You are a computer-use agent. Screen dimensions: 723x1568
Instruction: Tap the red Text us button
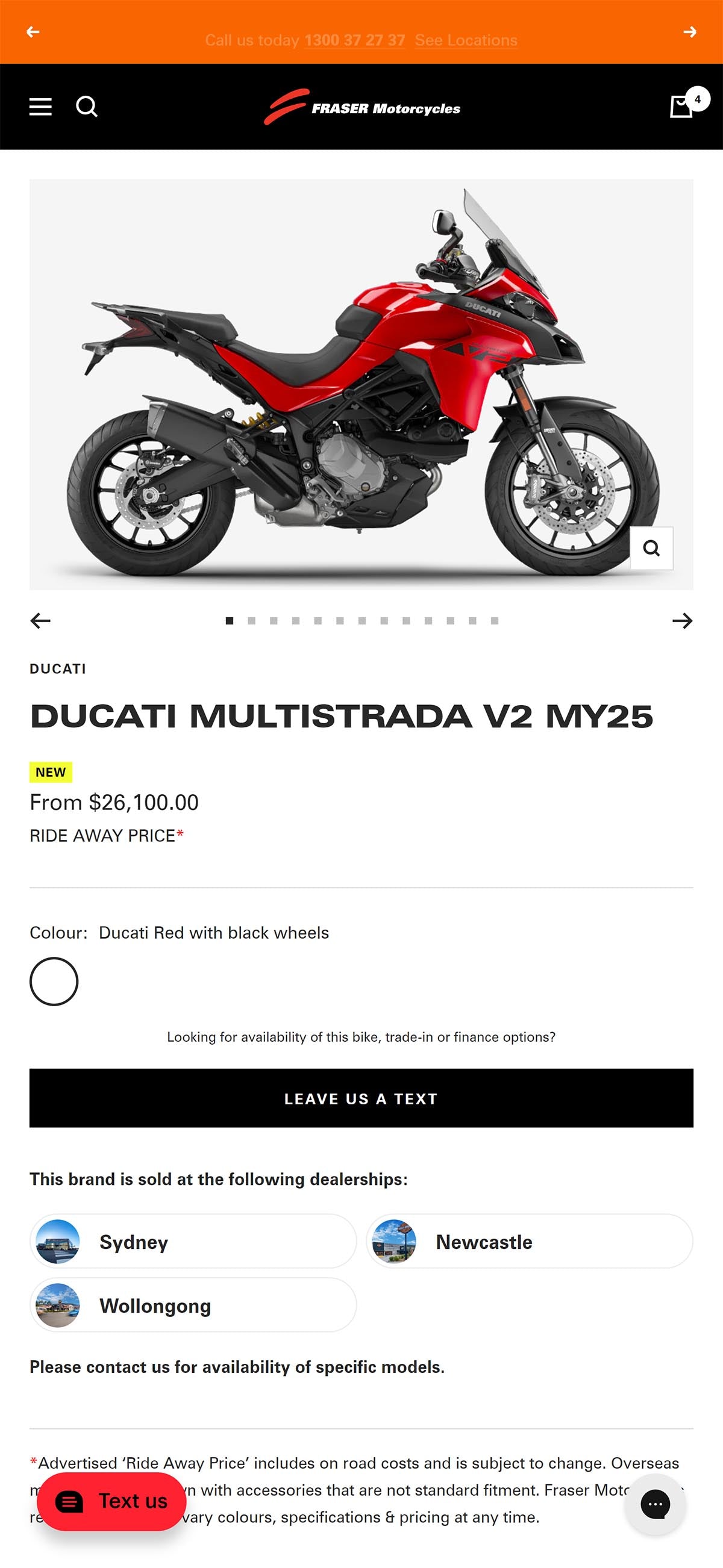(111, 1501)
